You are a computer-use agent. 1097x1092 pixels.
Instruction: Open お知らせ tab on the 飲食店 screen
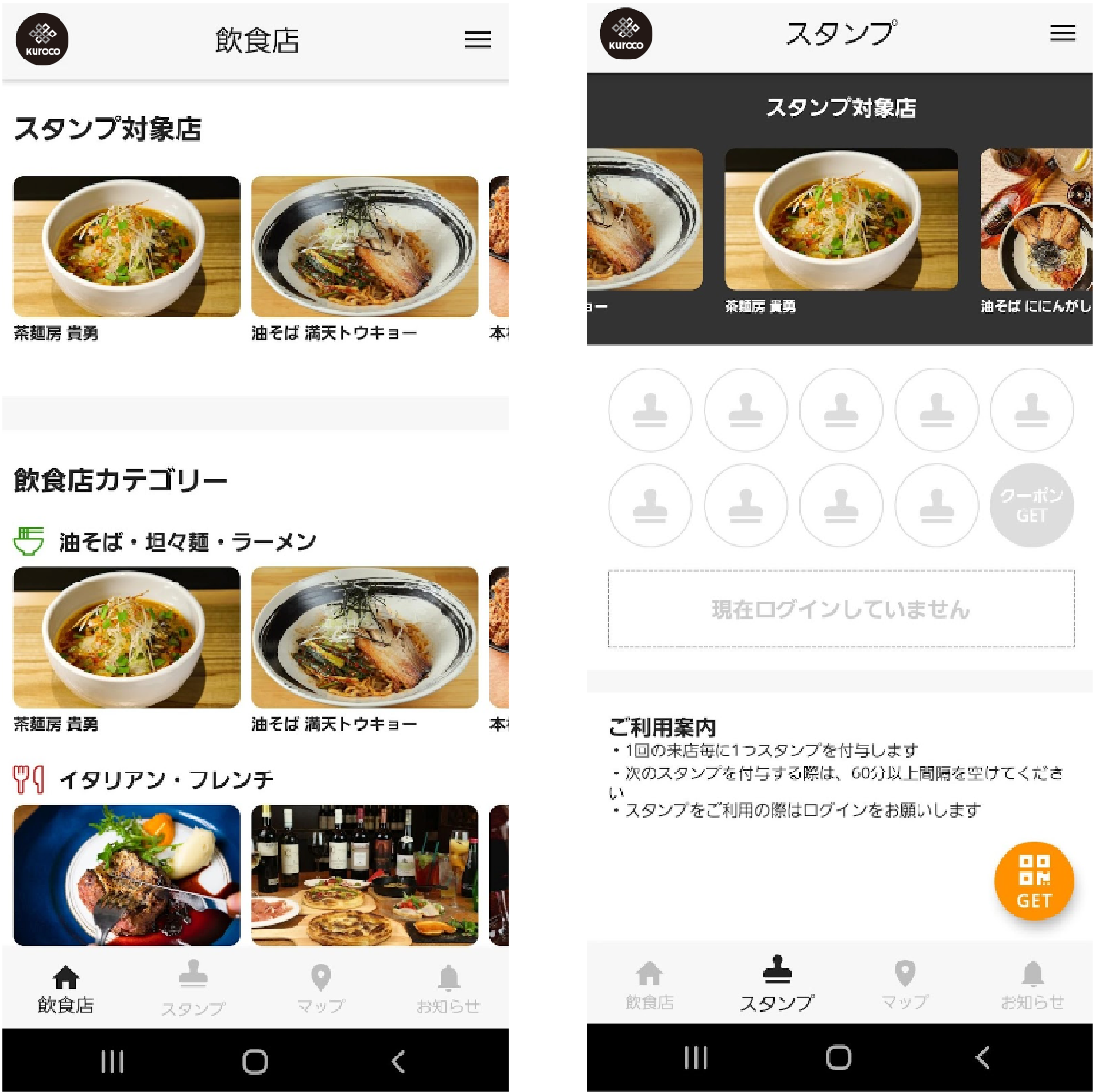click(448, 988)
